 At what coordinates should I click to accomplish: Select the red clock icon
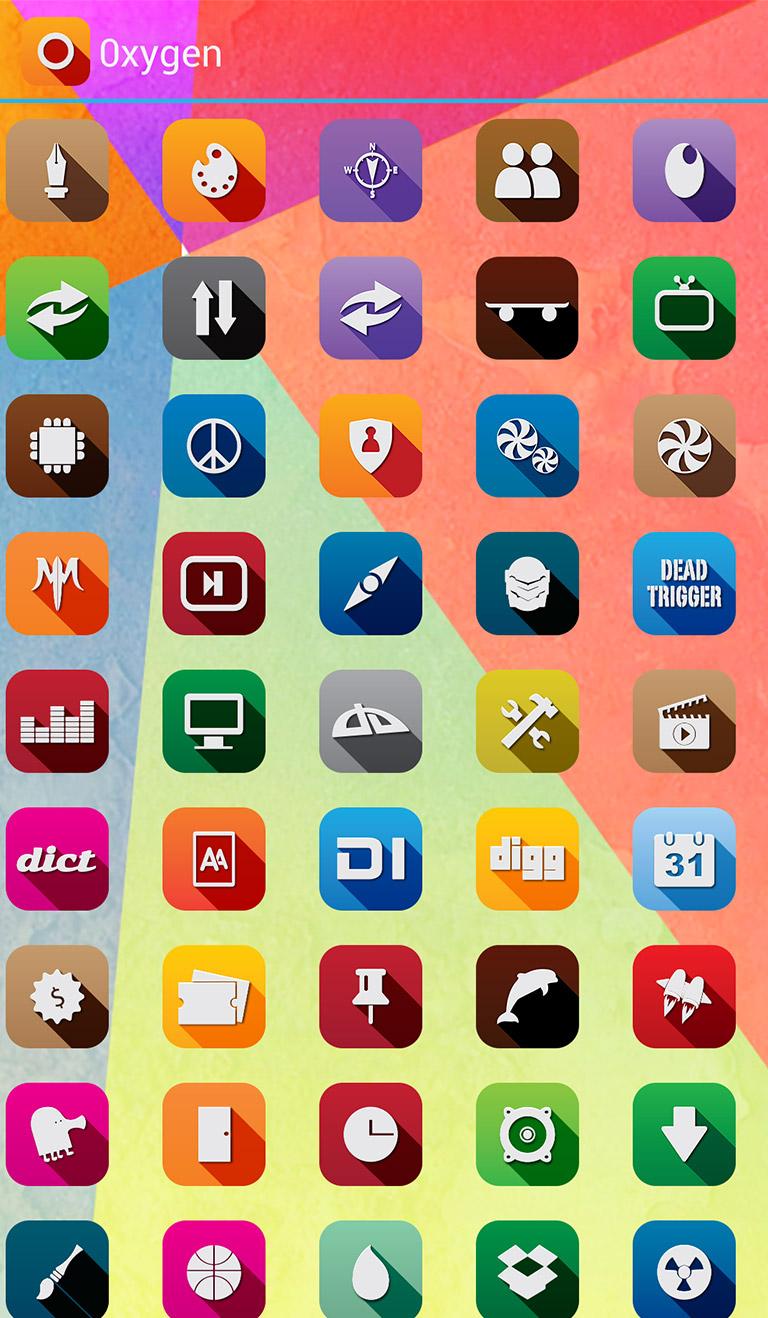370,1134
